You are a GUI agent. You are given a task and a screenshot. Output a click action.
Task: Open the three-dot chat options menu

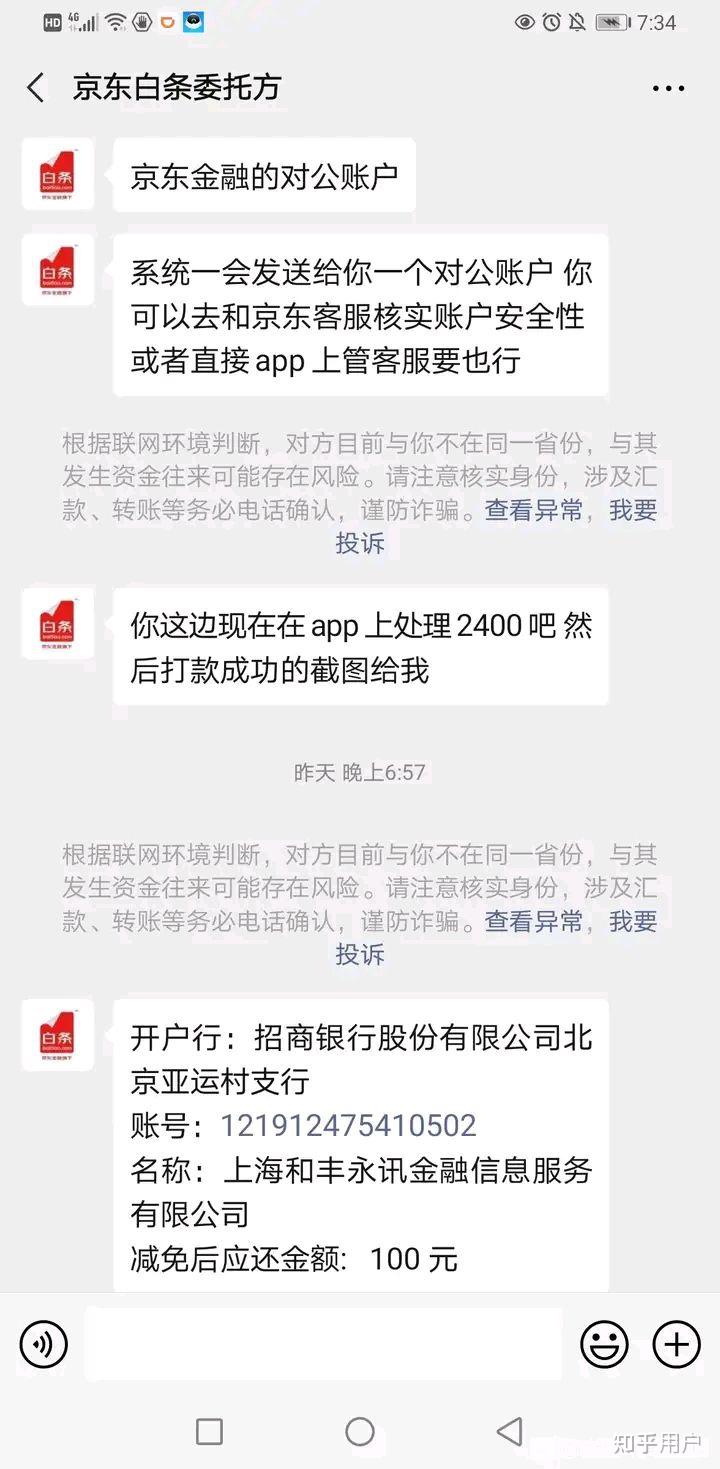click(x=668, y=89)
